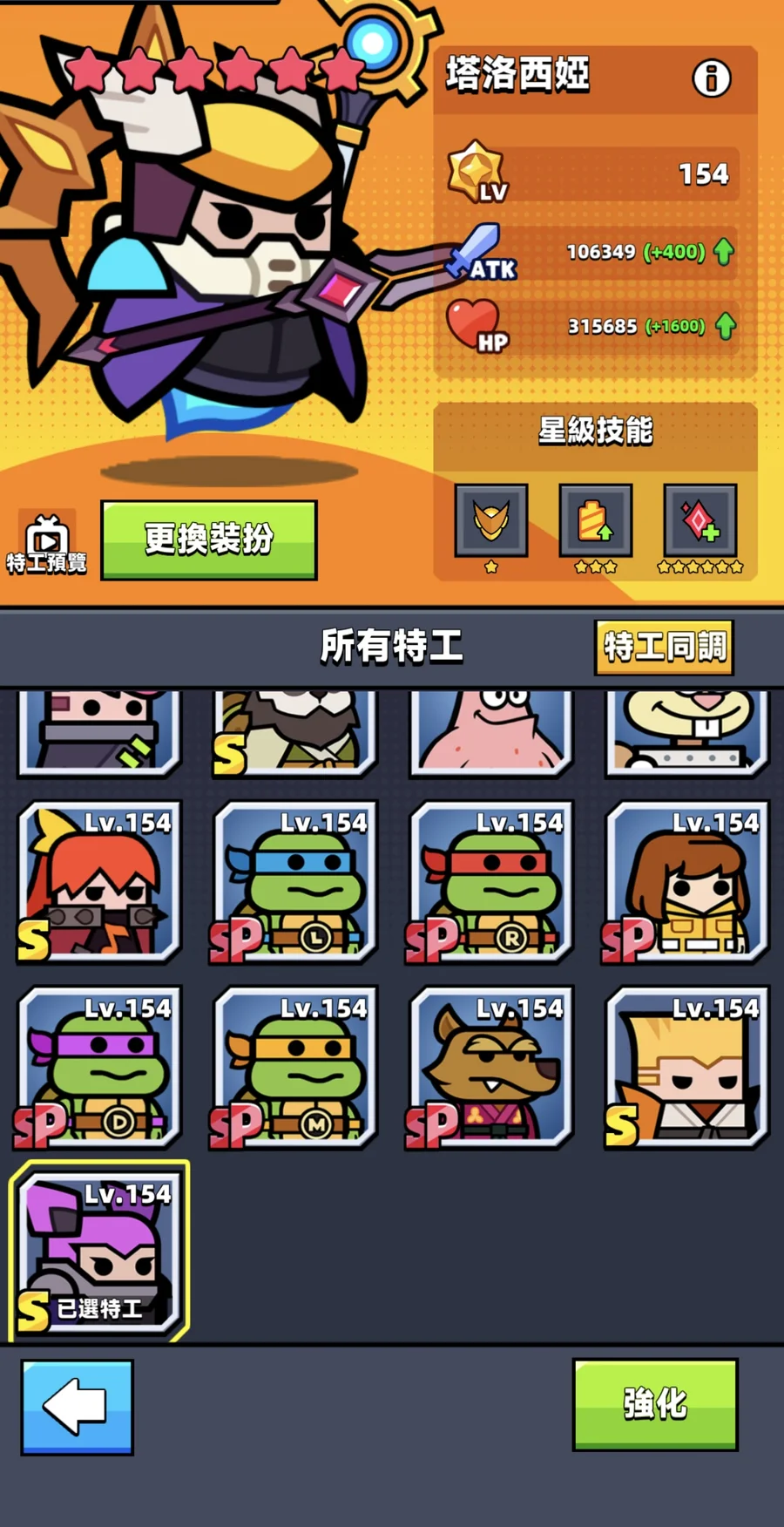This screenshot has height=1527, width=784.
Task: Select the red-masked turtle agent
Action: point(491,882)
